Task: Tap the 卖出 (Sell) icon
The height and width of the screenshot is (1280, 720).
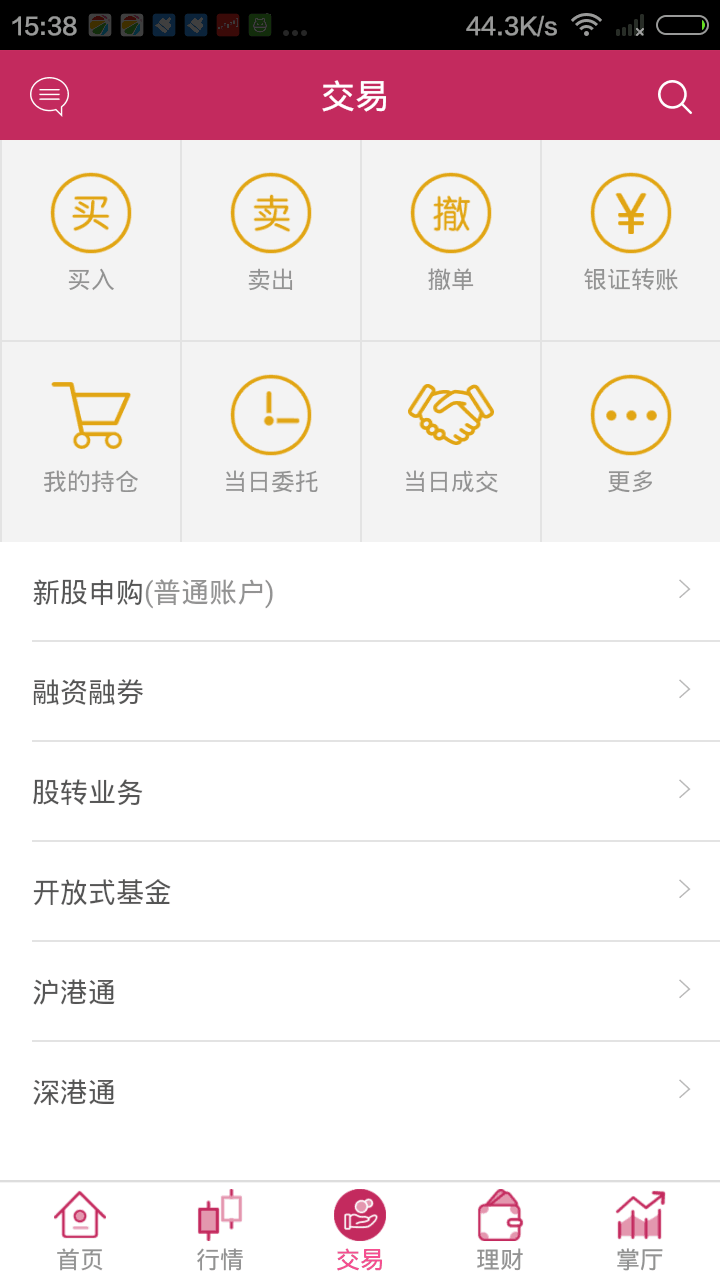Action: click(x=270, y=212)
